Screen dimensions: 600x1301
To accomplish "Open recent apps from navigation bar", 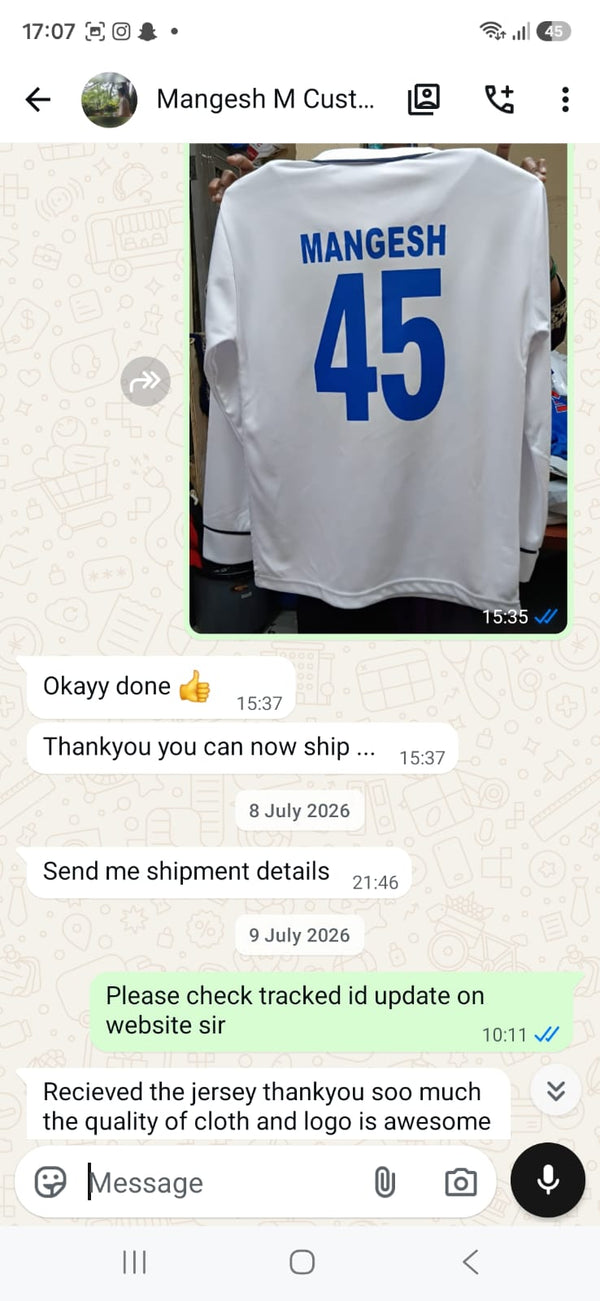I will point(134,1262).
